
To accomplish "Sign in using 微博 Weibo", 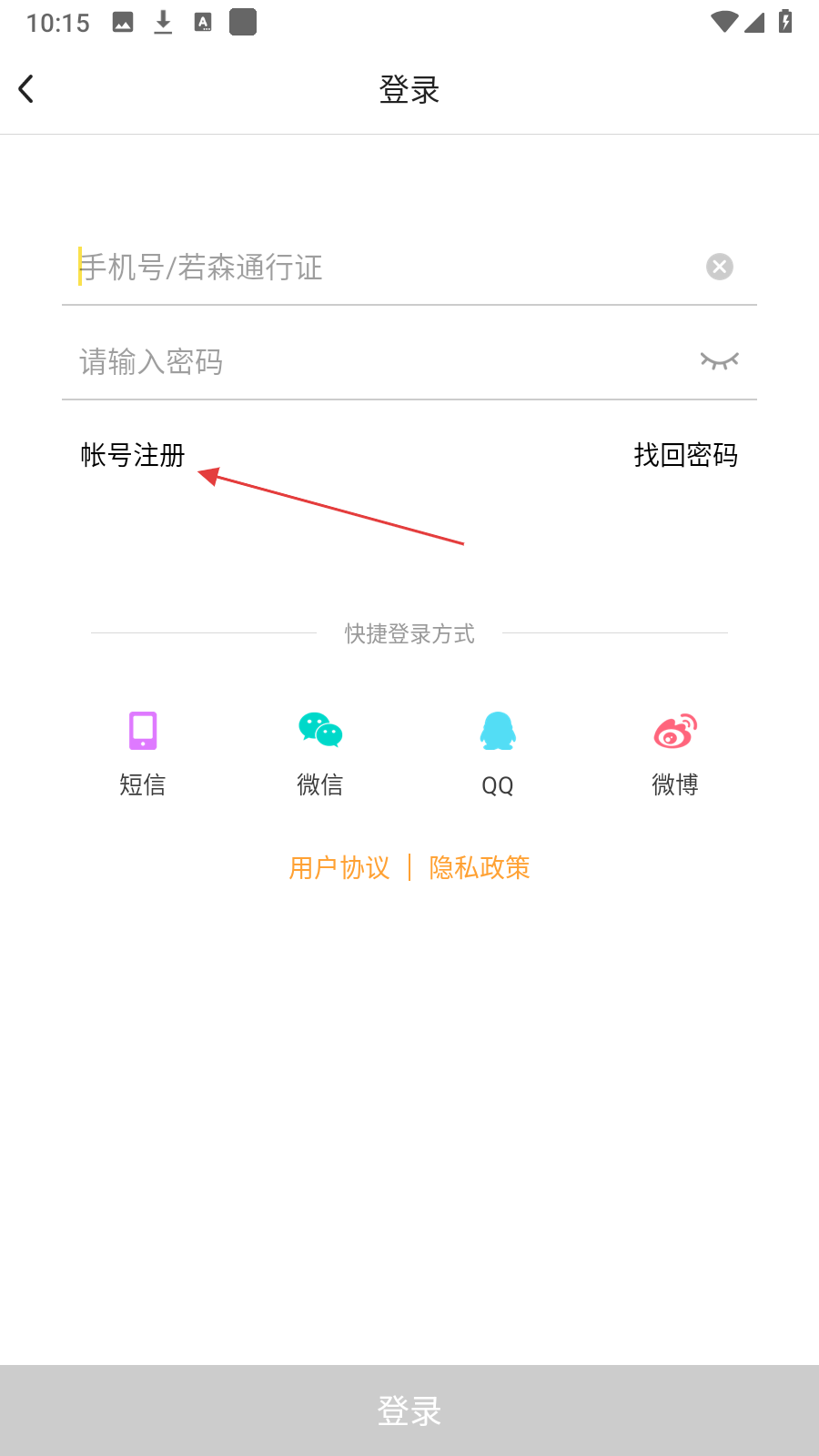I will tap(675, 753).
